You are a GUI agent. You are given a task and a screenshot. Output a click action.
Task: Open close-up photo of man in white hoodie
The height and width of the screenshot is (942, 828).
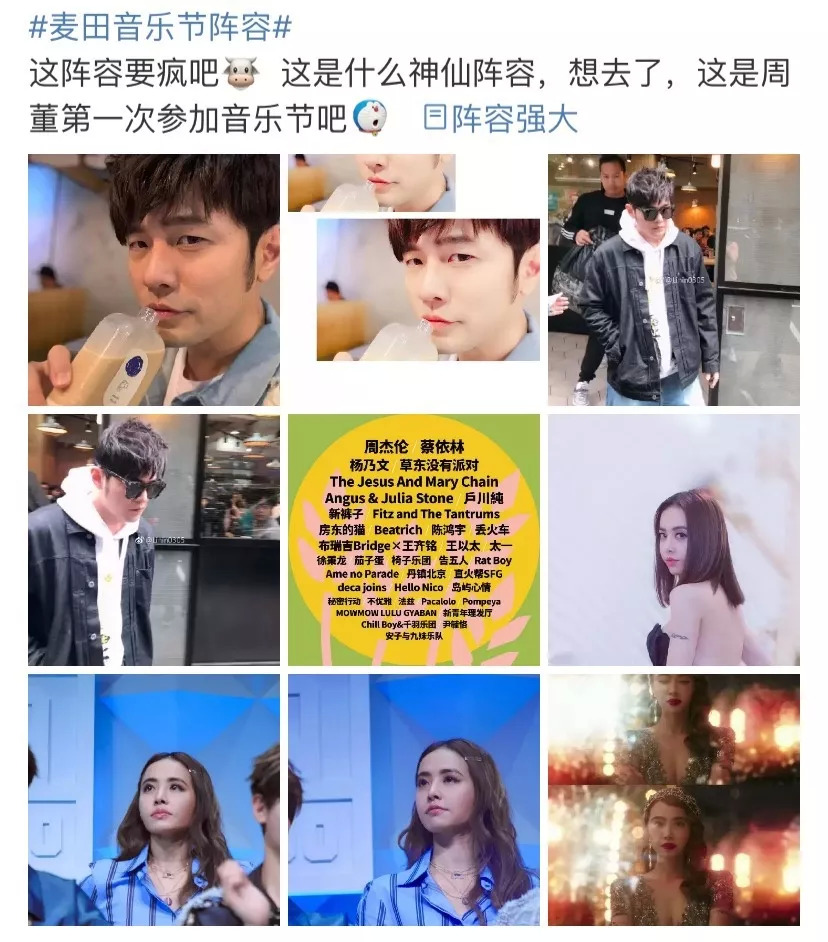click(154, 539)
